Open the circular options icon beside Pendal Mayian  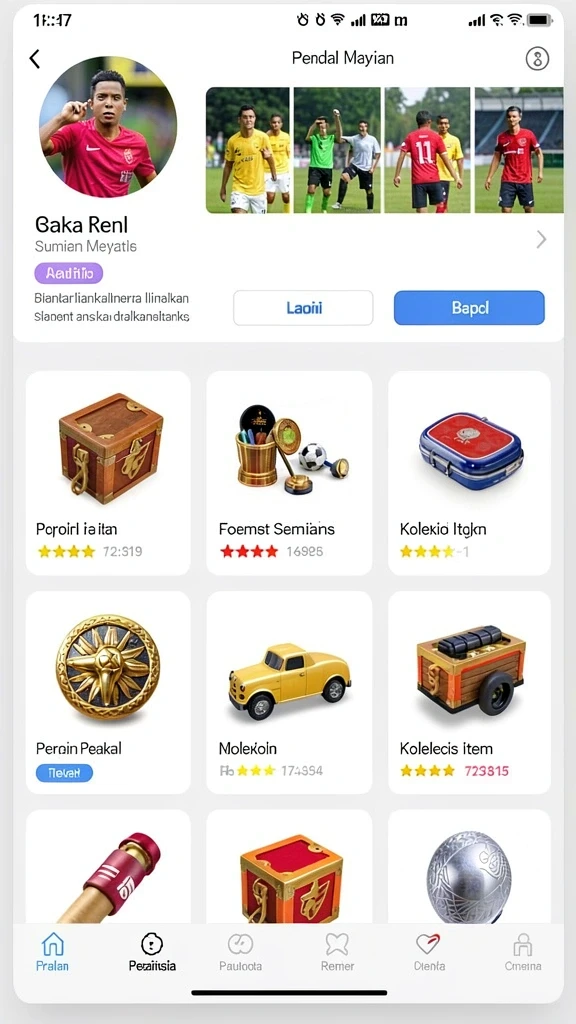point(537,59)
